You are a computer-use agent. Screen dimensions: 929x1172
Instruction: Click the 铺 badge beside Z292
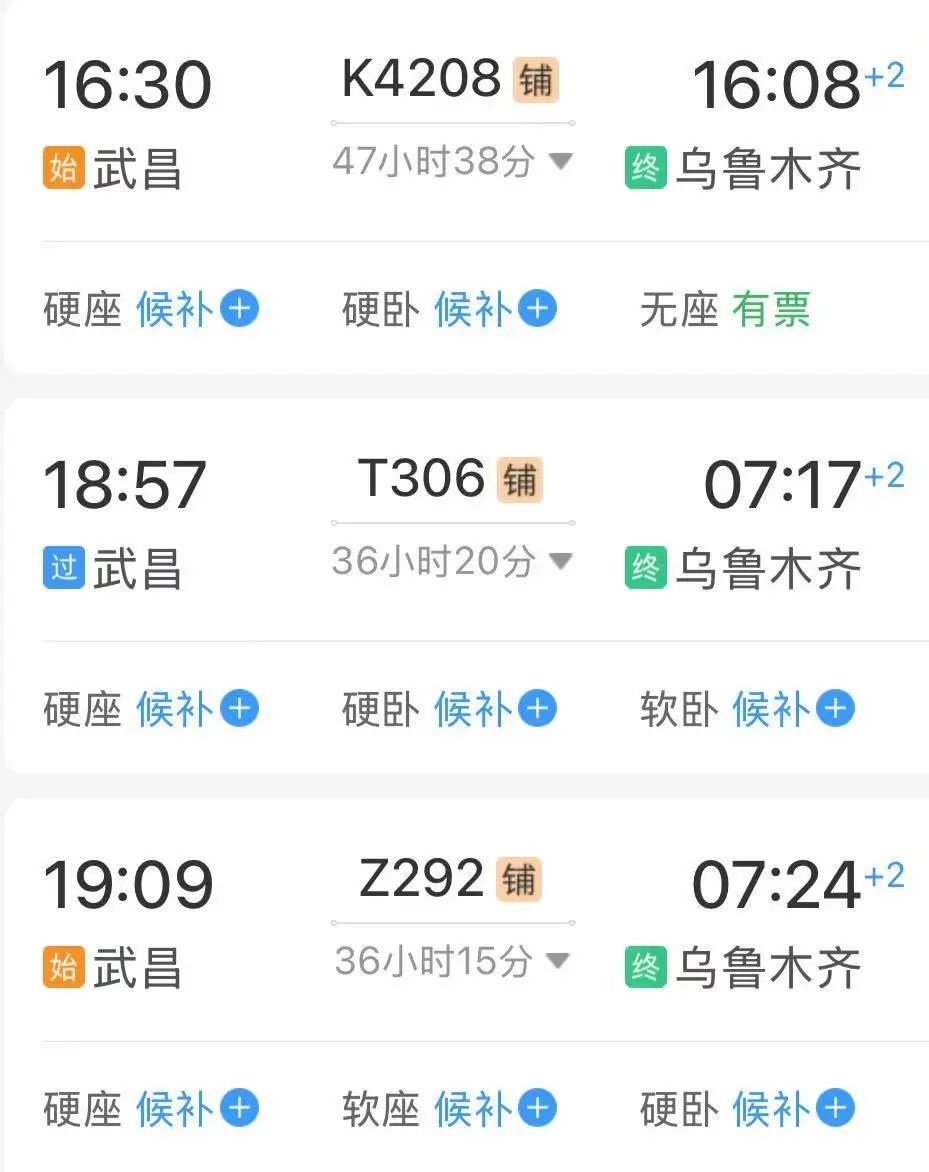[520, 882]
